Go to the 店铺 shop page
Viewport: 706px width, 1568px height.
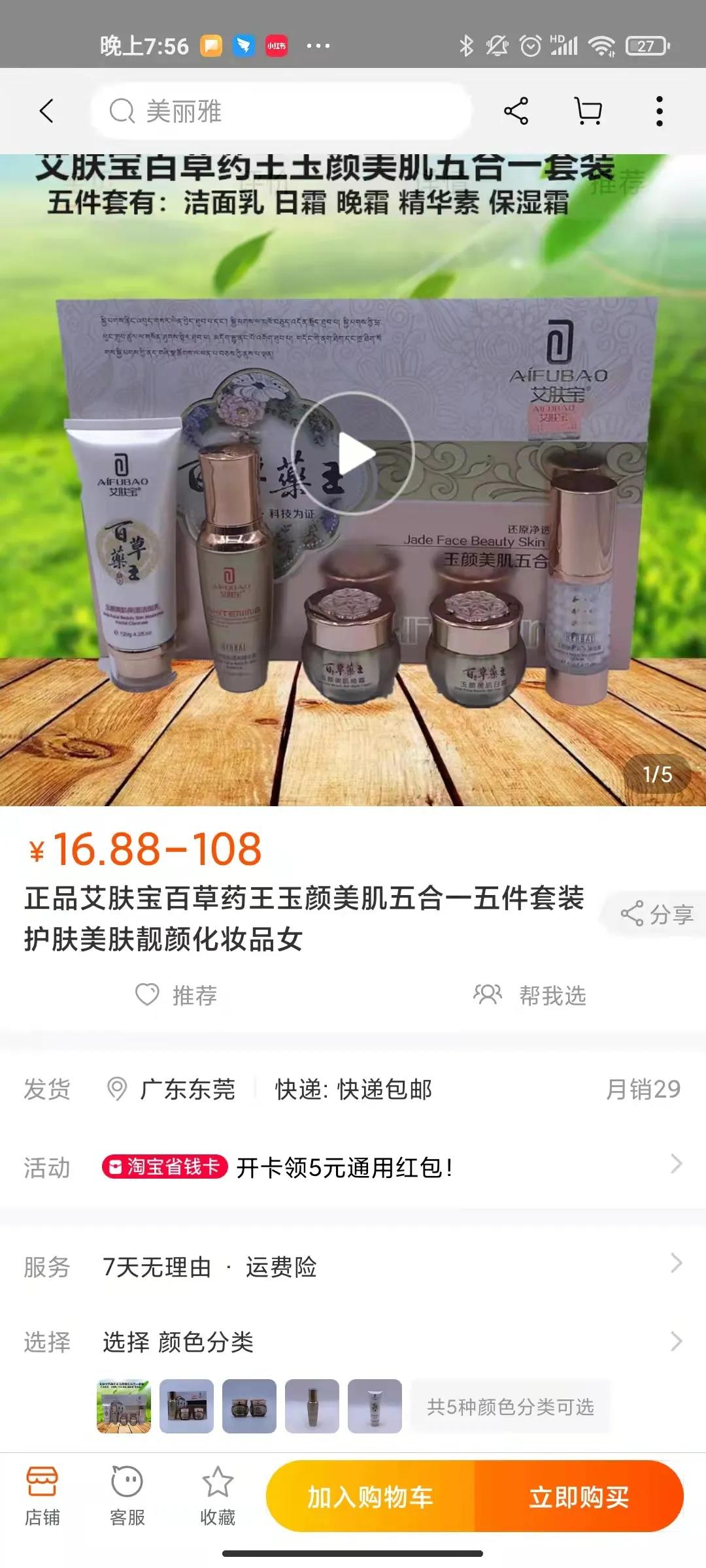42,1495
